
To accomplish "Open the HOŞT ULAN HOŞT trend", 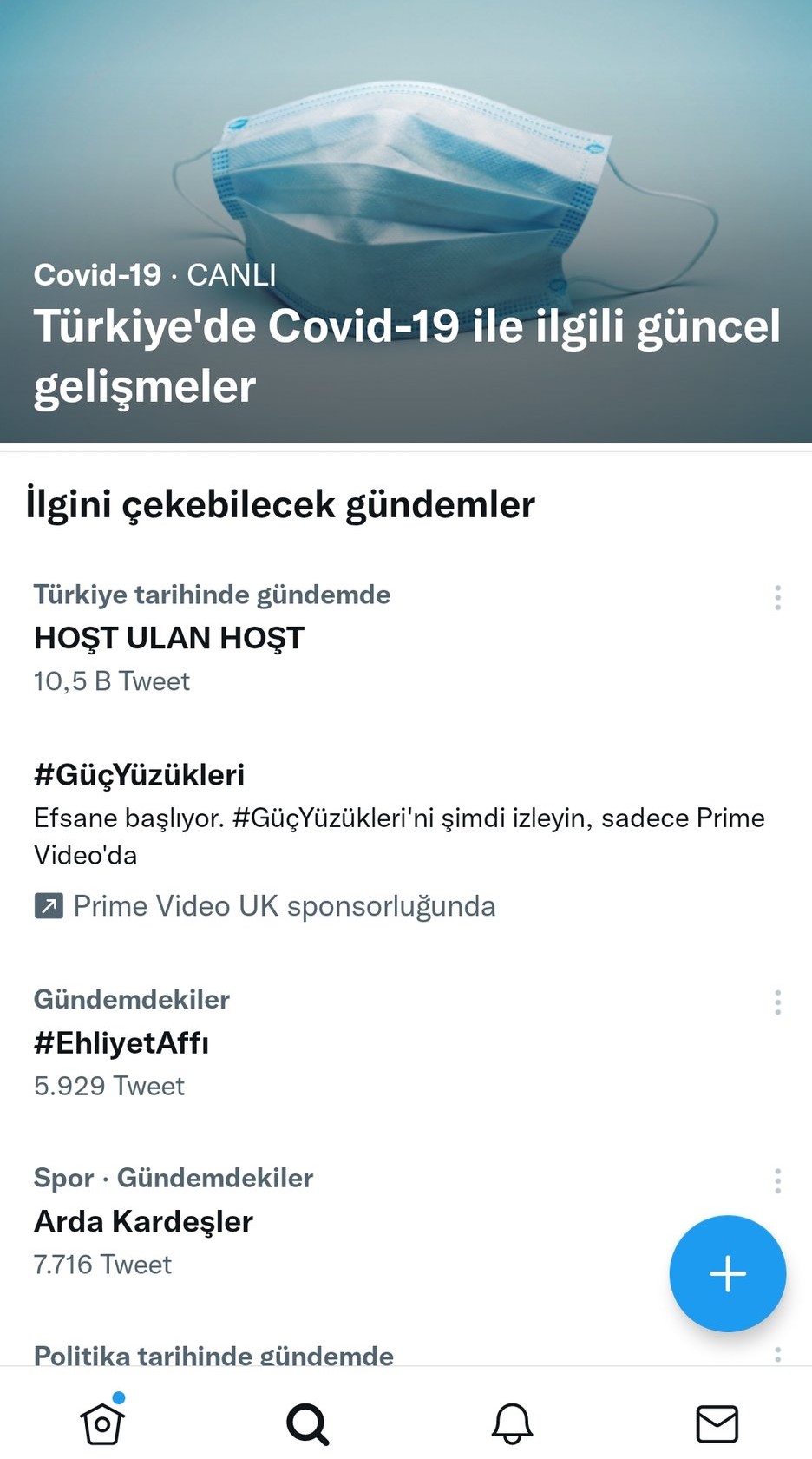I will click(x=169, y=638).
